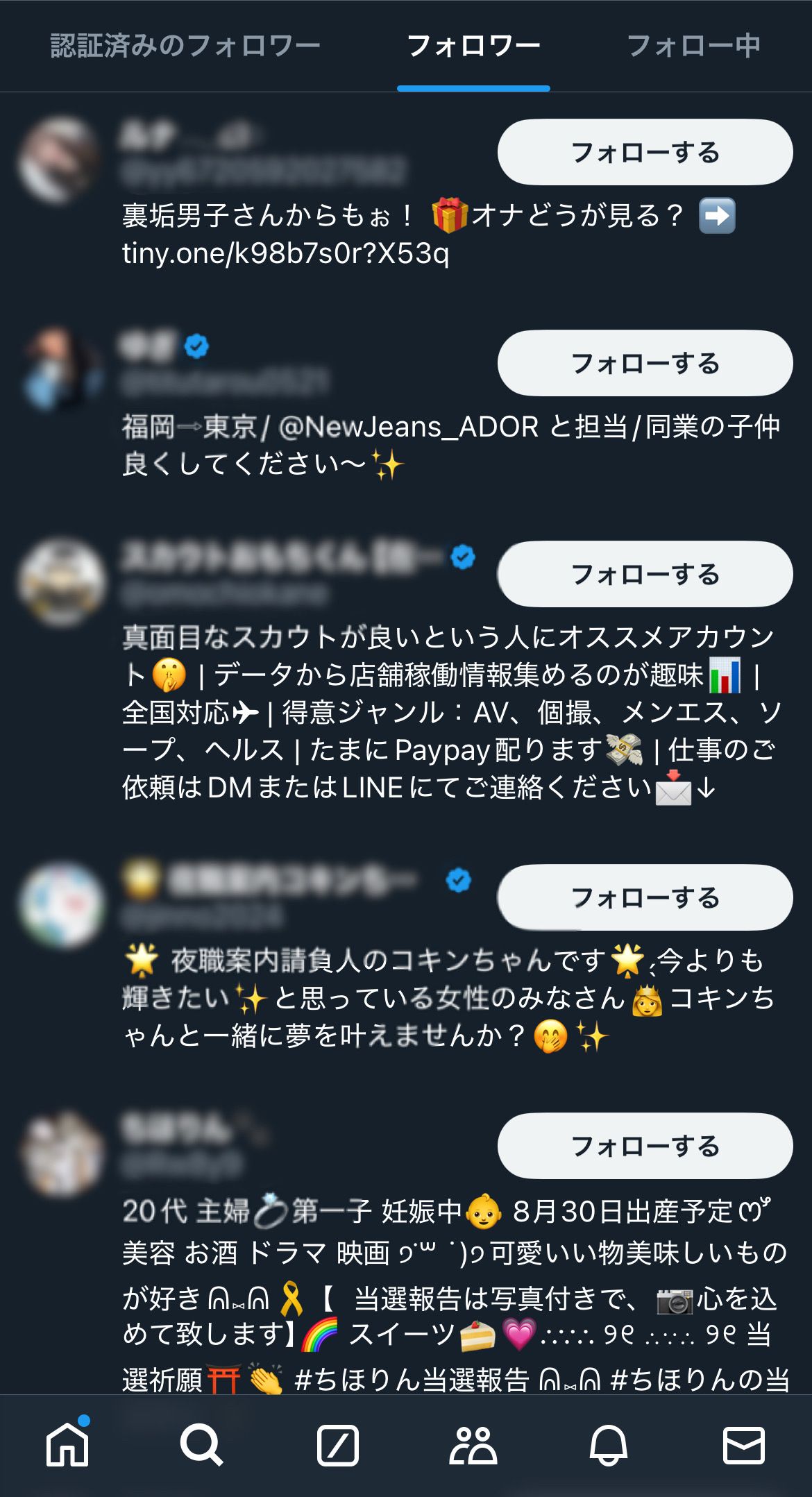Viewport: 812px width, 1497px height.
Task: Follow the 真面目なスカウト account
Action: tap(645, 574)
